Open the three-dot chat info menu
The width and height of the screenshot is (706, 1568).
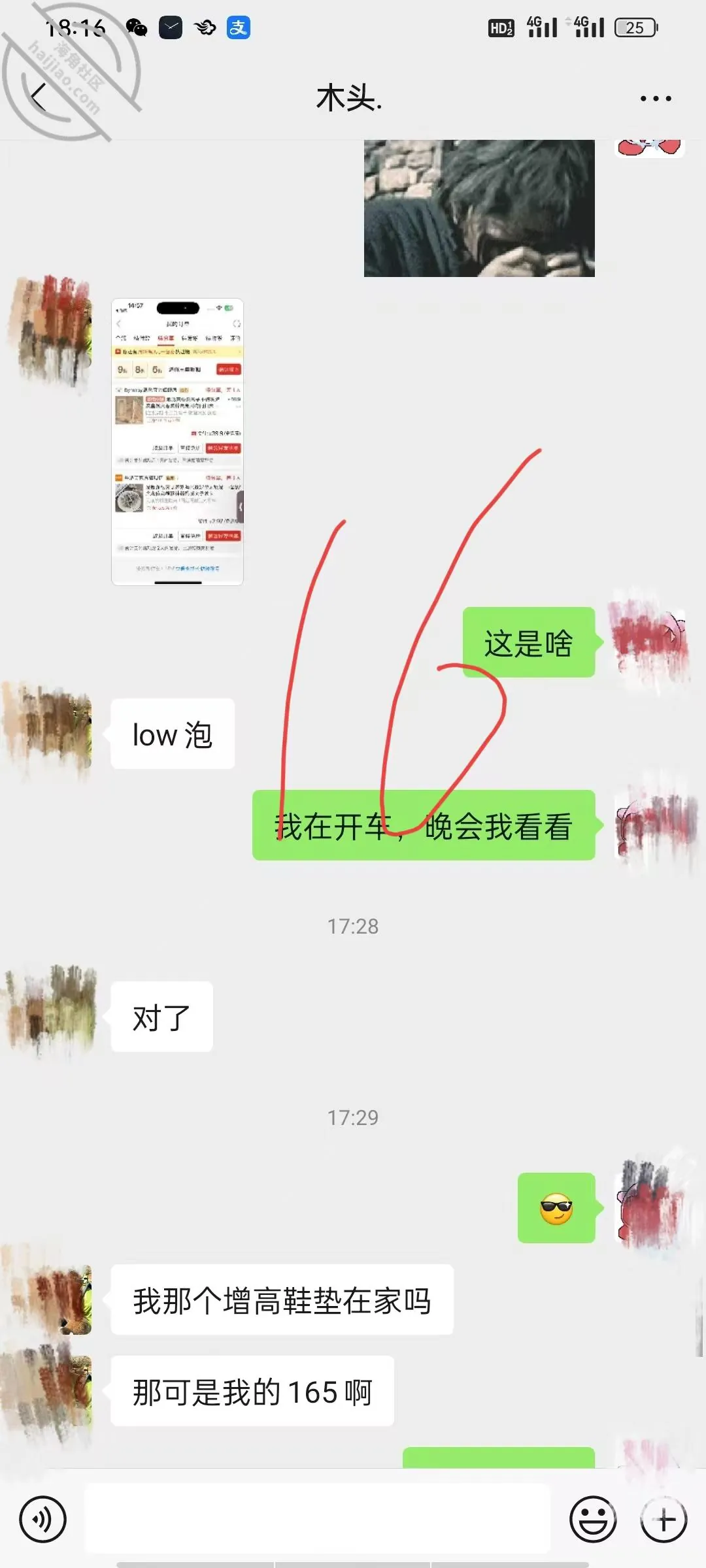(656, 99)
